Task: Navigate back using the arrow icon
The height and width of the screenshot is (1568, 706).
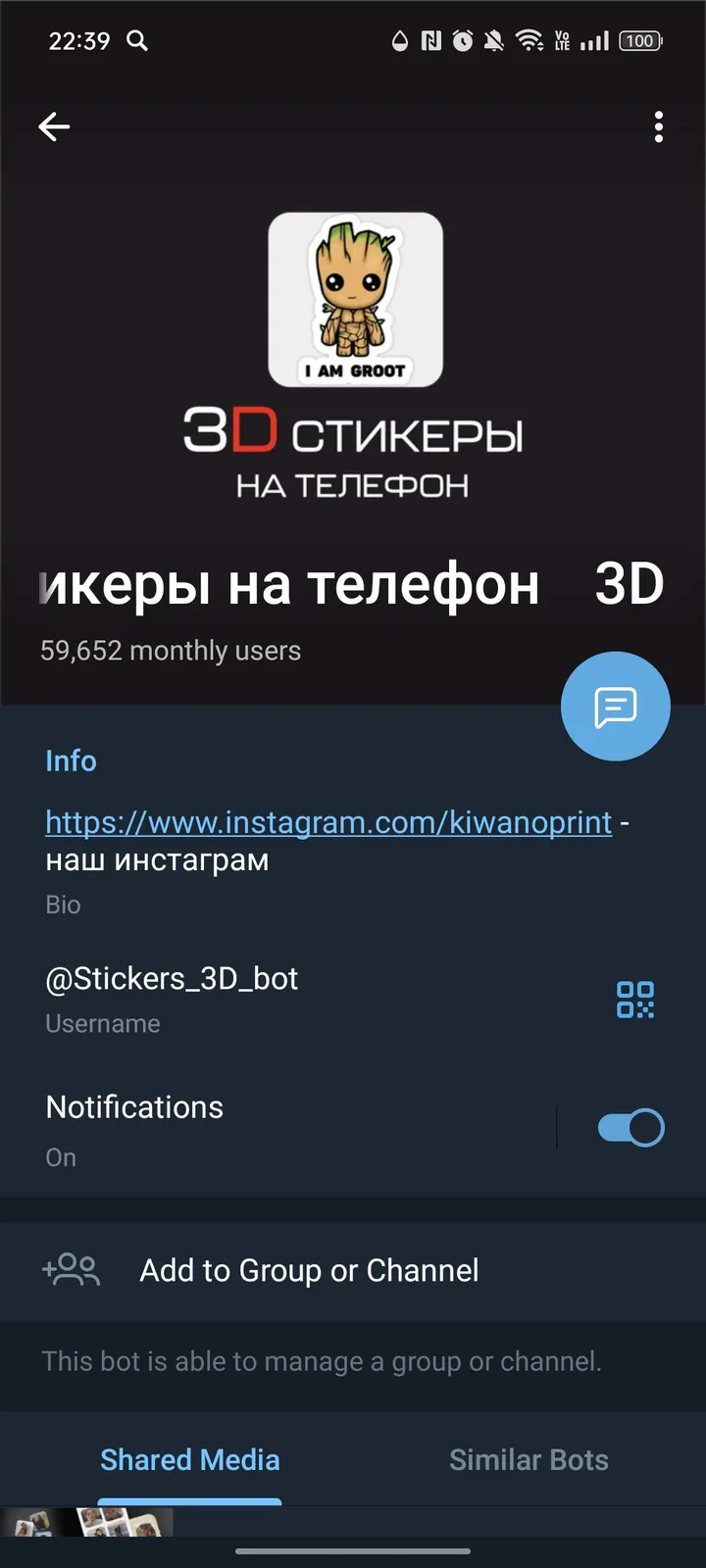Action: point(54,126)
